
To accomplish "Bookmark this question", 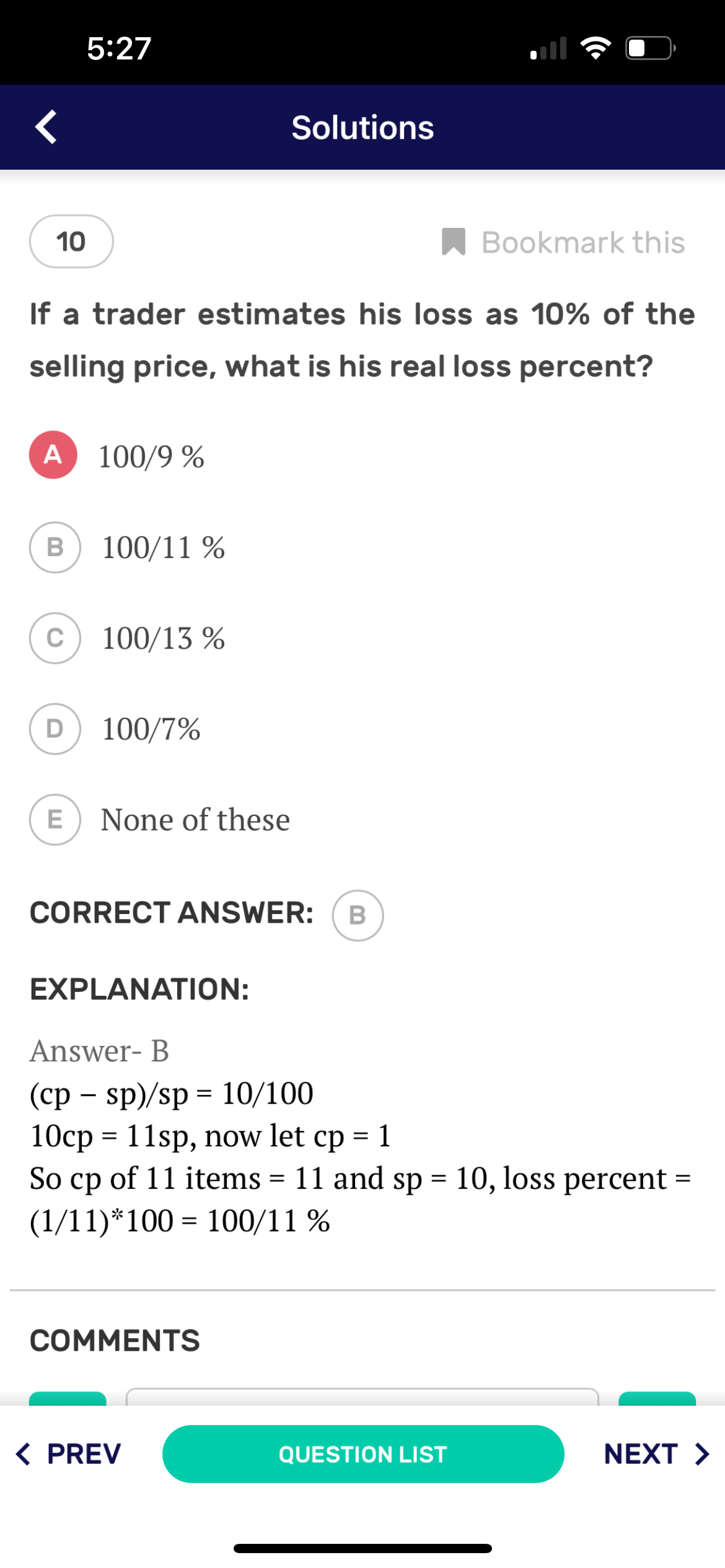I will click(563, 242).
